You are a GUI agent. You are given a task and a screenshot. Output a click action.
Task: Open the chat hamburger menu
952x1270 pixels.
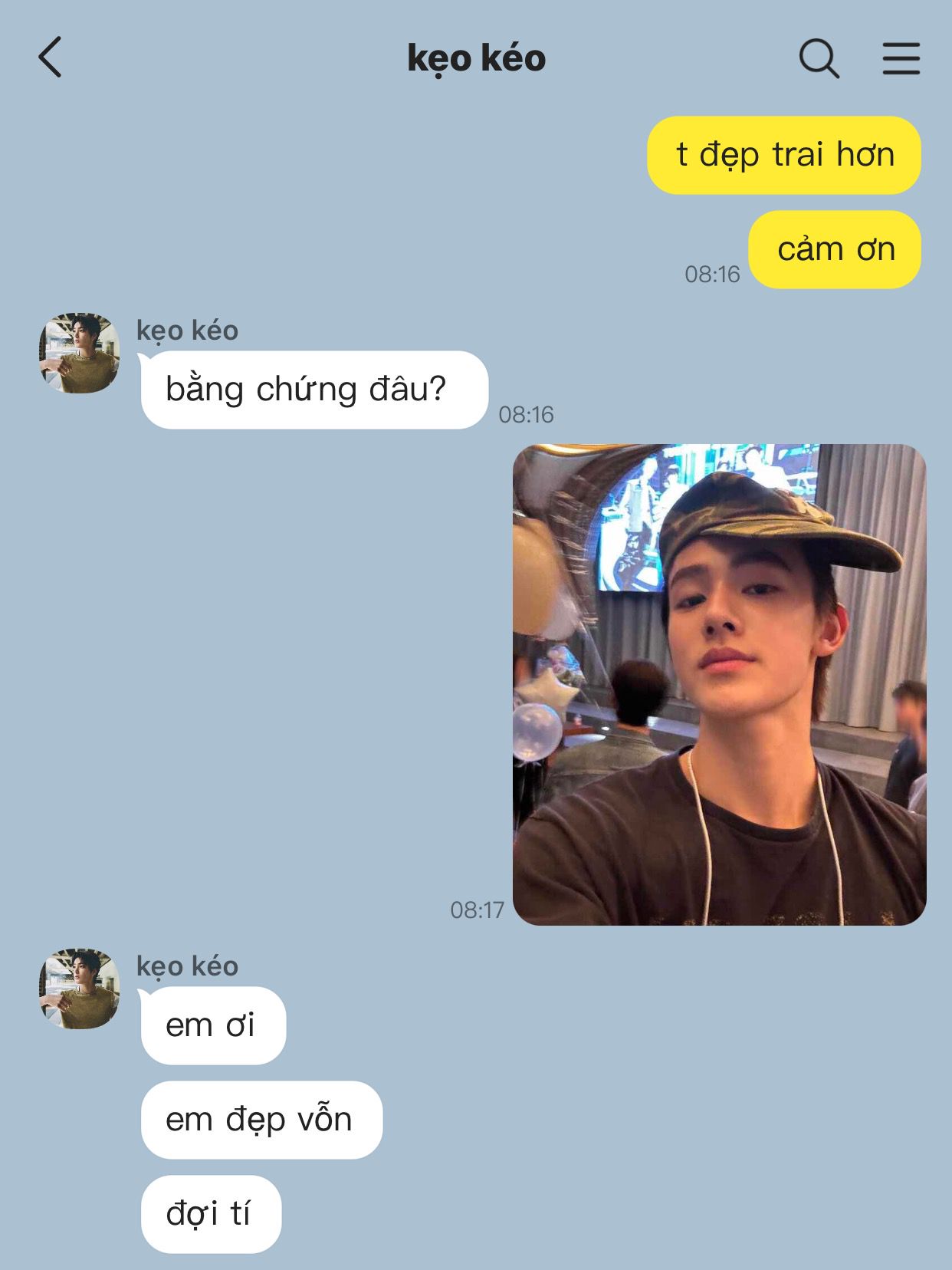pos(901,58)
